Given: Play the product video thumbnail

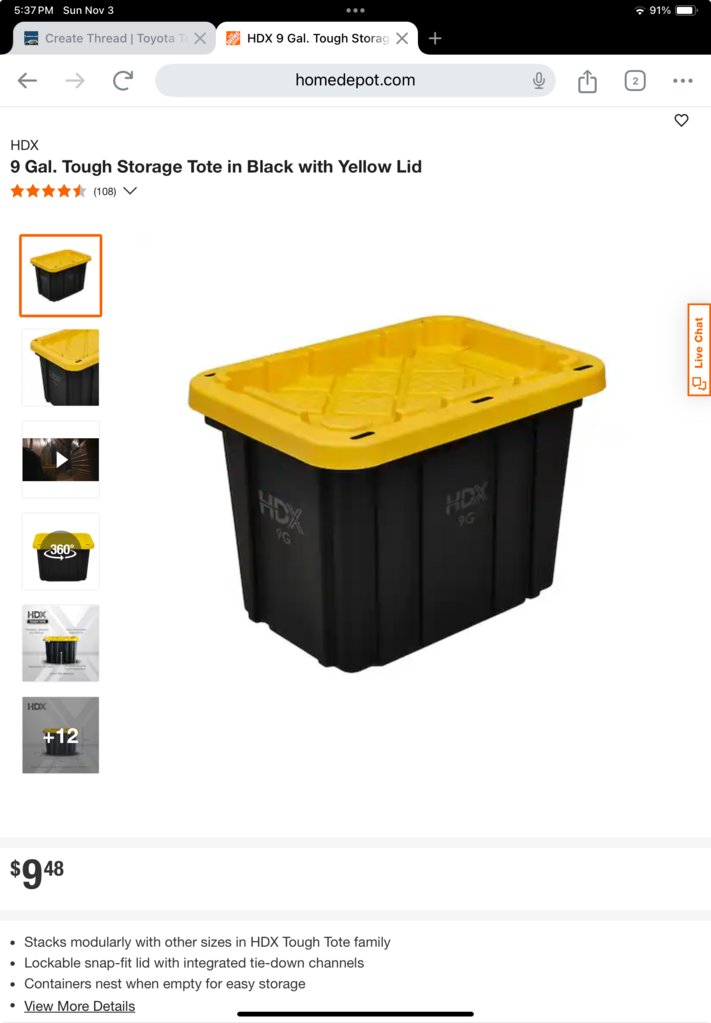Looking at the screenshot, I should tap(61, 460).
